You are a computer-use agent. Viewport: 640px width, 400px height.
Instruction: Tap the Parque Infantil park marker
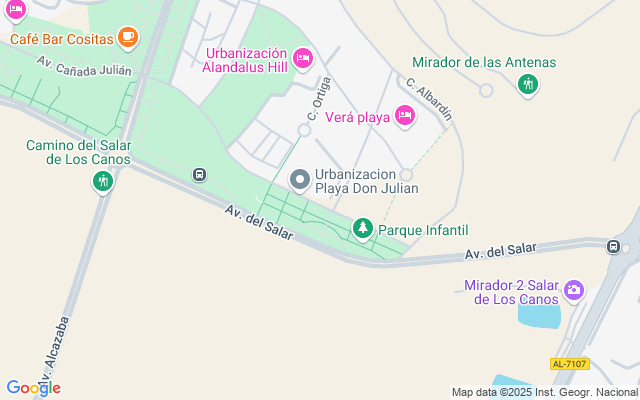click(362, 230)
